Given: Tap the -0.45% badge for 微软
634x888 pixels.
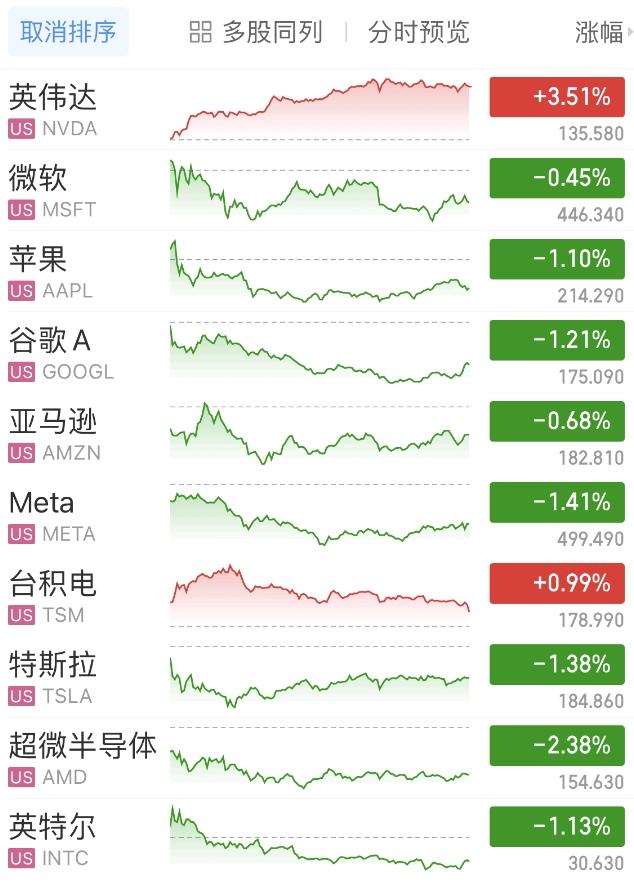Looking at the screenshot, I should coord(557,178).
